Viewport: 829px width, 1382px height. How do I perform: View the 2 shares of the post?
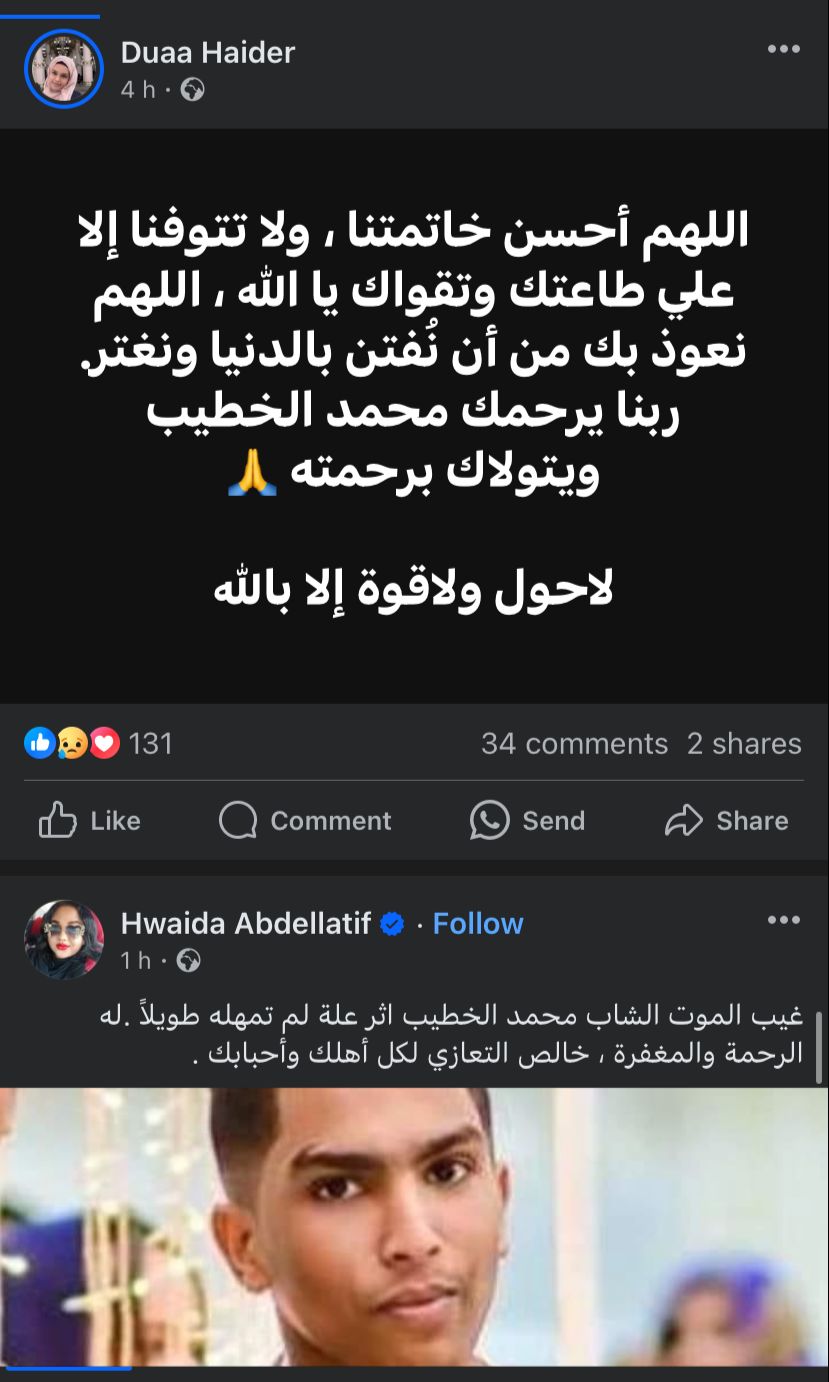point(744,743)
